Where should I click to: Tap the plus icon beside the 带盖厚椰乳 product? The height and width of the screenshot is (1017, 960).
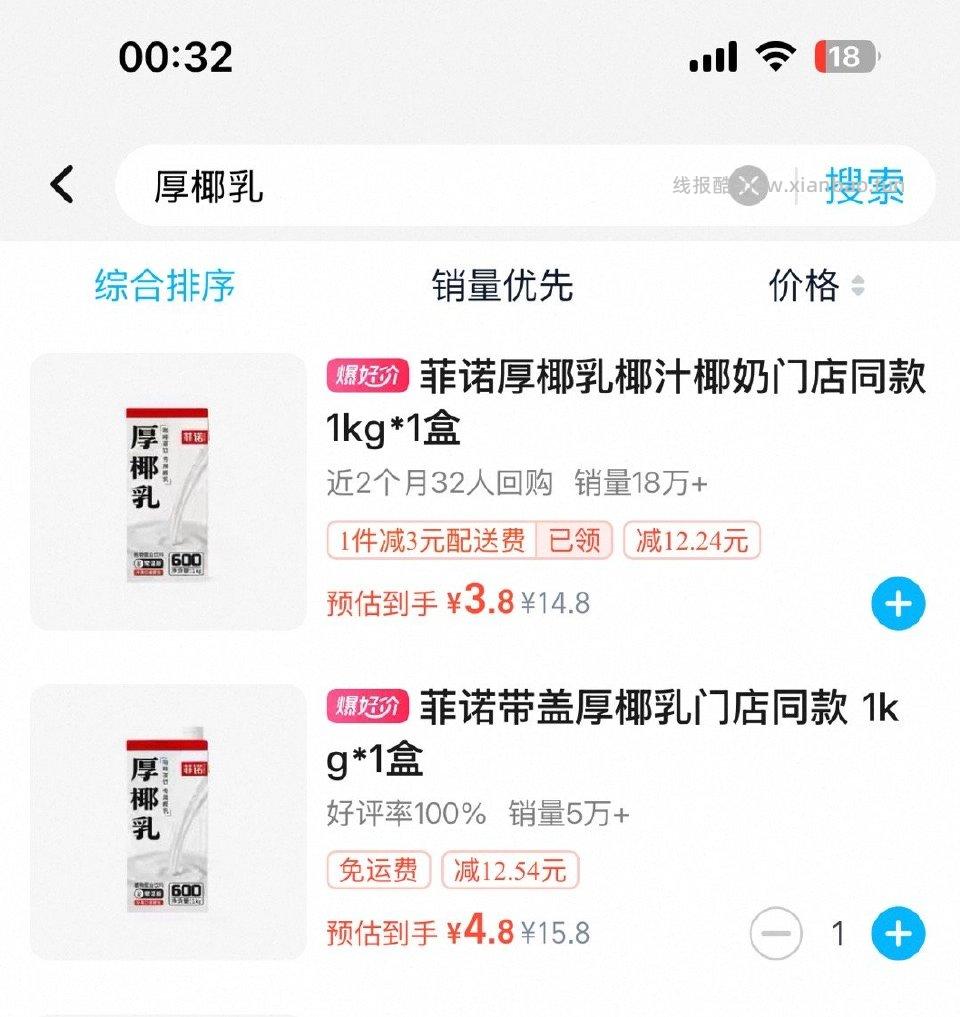pyautogui.click(x=897, y=933)
